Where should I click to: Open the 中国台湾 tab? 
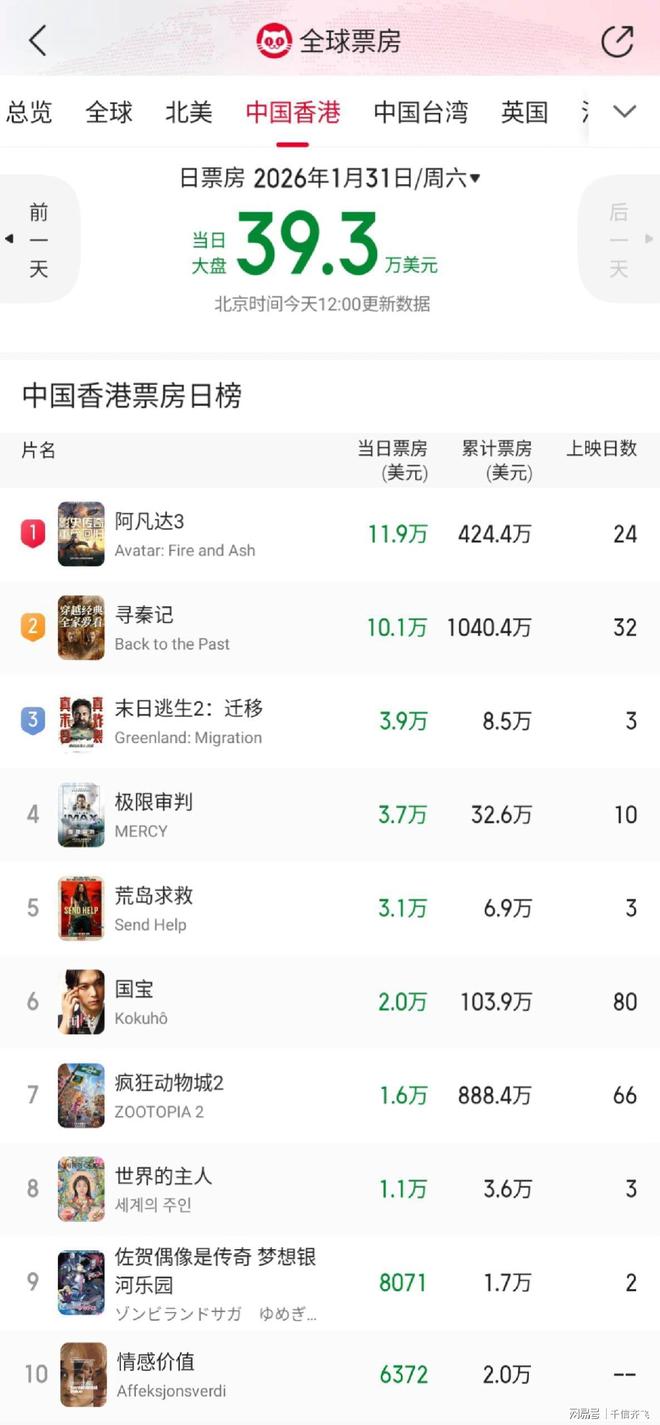coord(420,112)
